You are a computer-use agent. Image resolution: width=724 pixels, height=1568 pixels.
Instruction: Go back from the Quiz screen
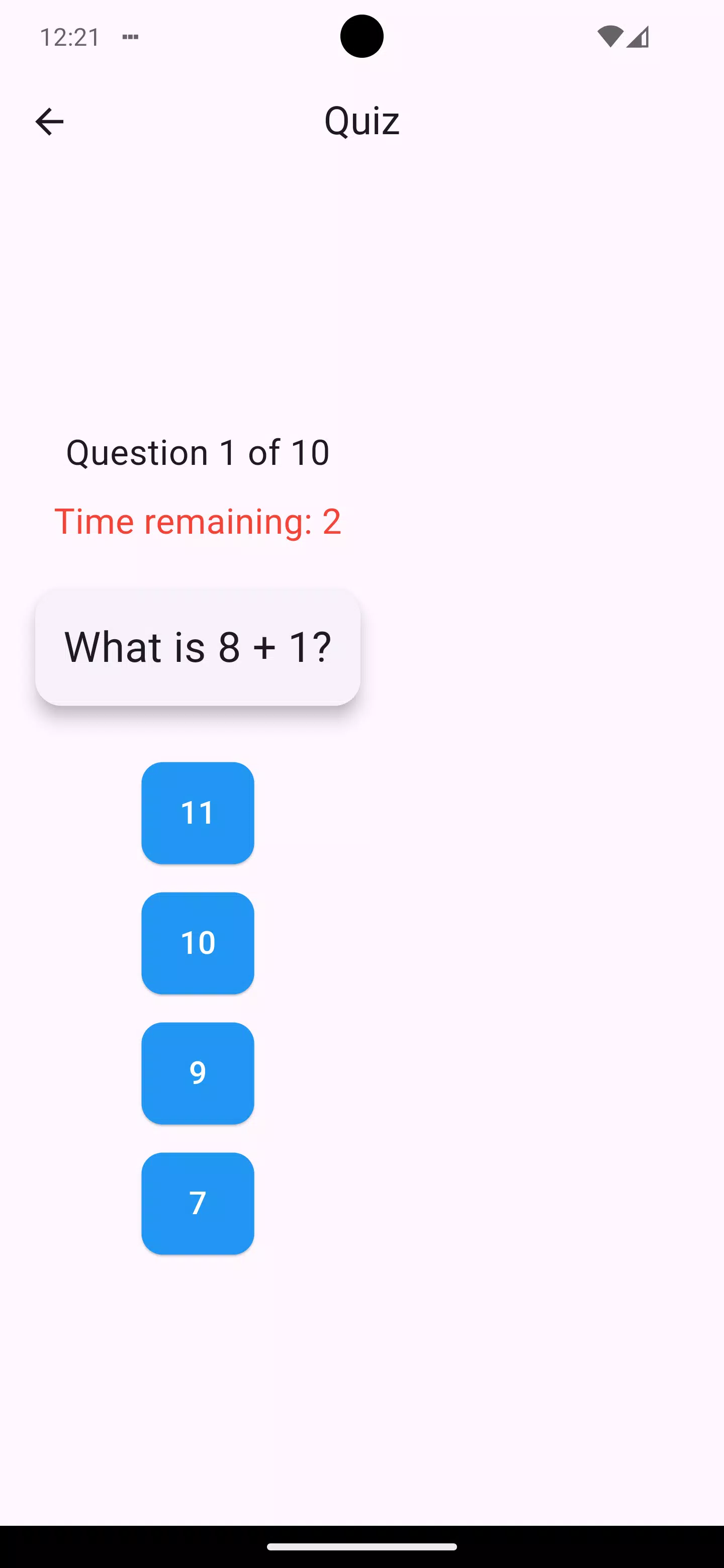point(49,121)
